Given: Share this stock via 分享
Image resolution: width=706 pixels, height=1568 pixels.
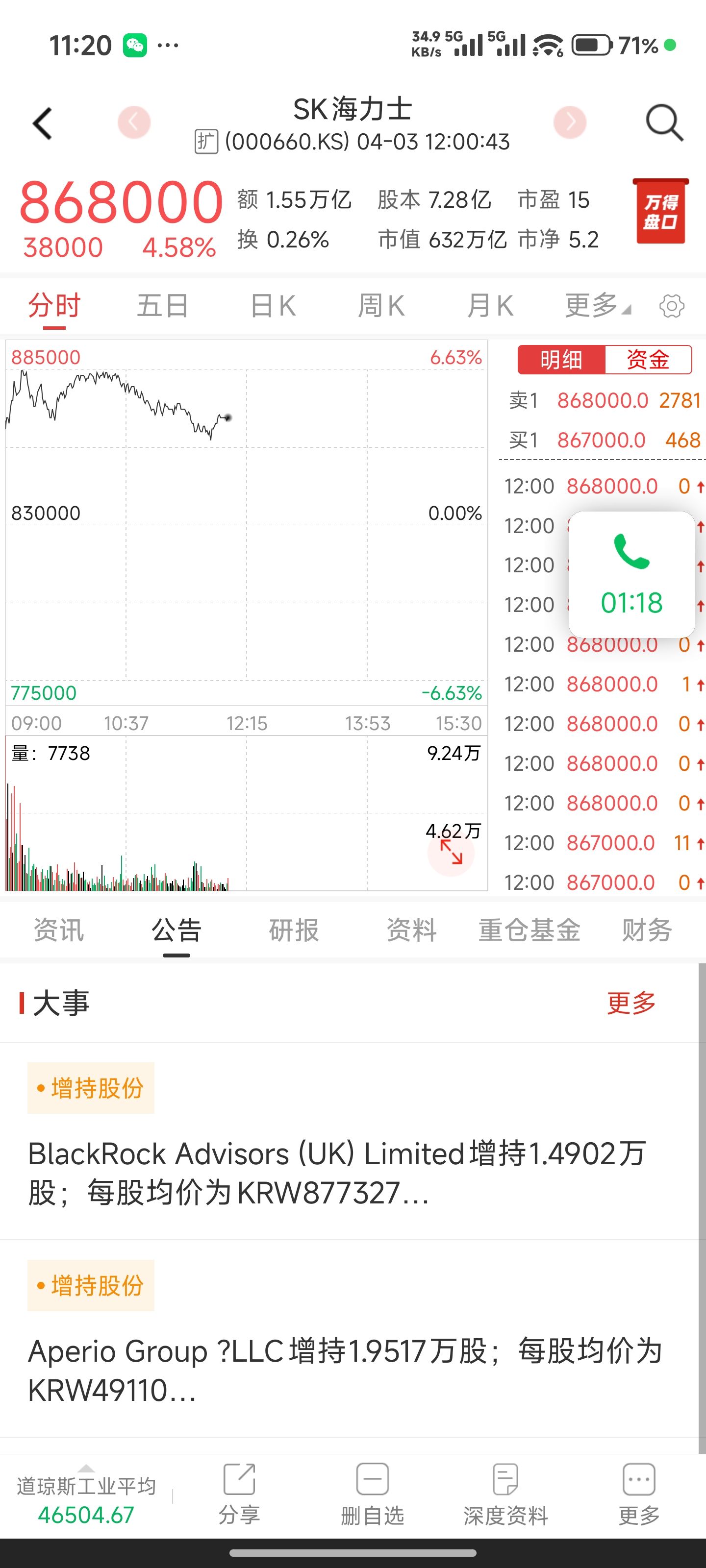Looking at the screenshot, I should click(x=239, y=1493).
